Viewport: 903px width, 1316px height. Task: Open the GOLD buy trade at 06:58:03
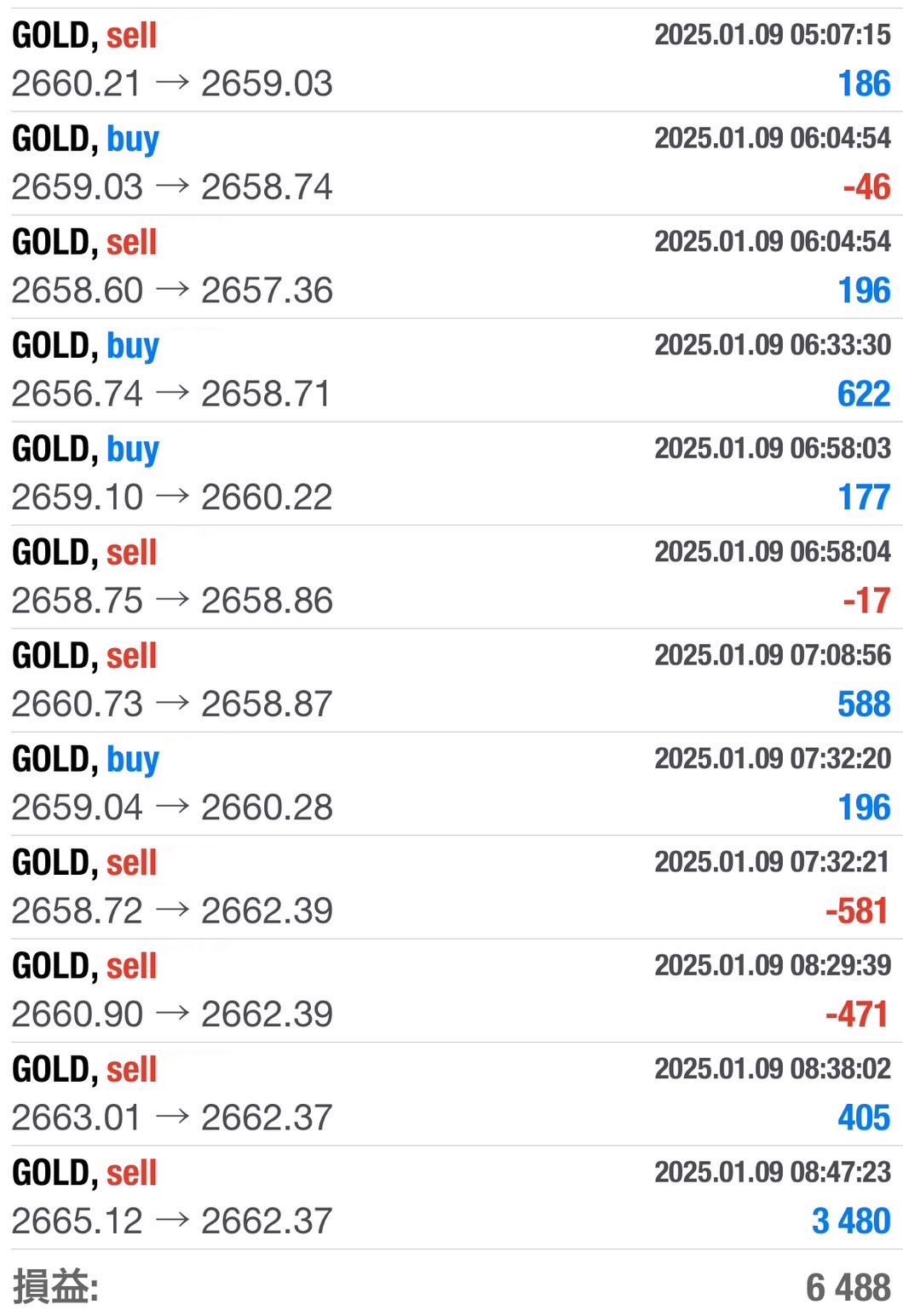[x=451, y=473]
